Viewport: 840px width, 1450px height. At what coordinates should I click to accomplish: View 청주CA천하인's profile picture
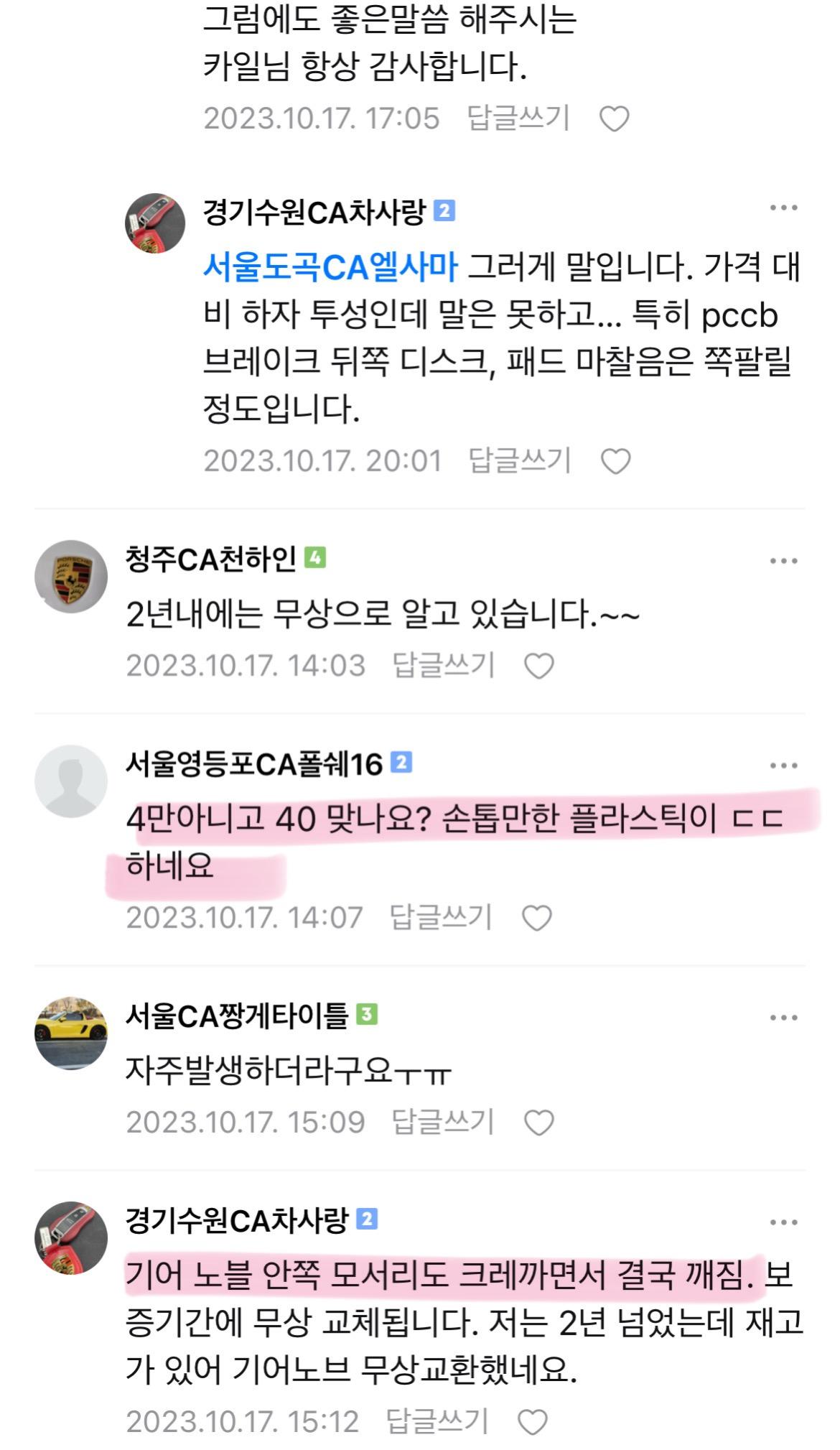71,576
